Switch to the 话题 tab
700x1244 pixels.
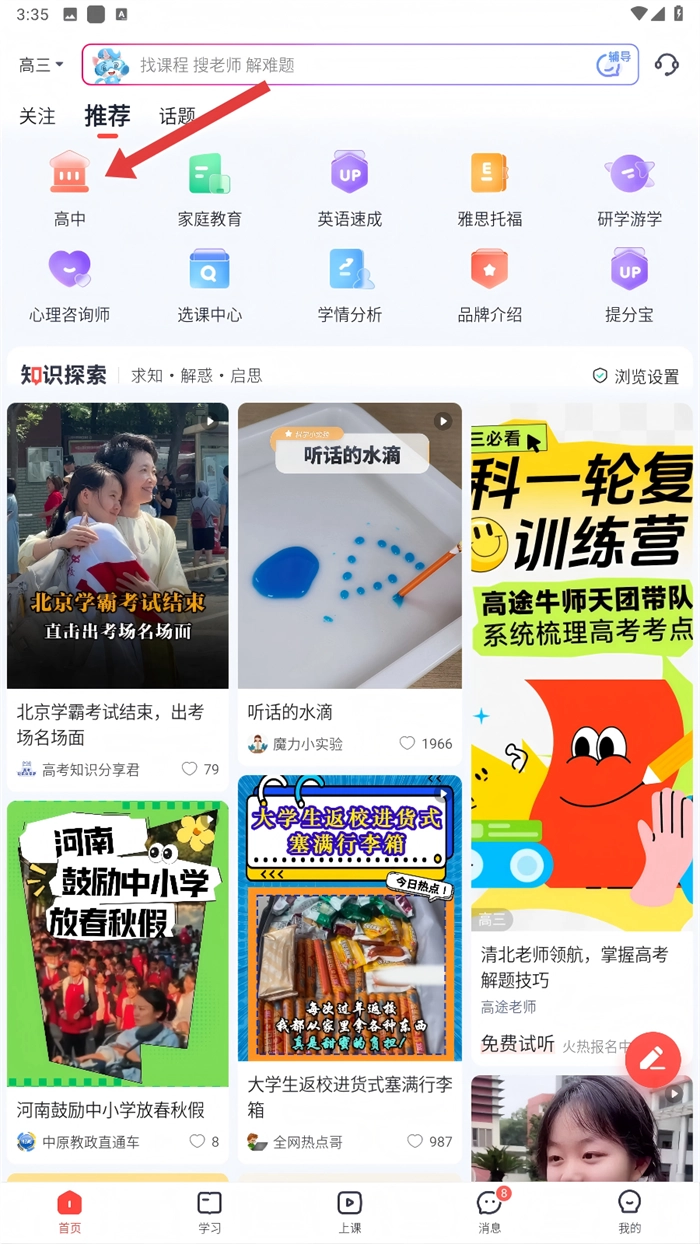click(x=177, y=116)
